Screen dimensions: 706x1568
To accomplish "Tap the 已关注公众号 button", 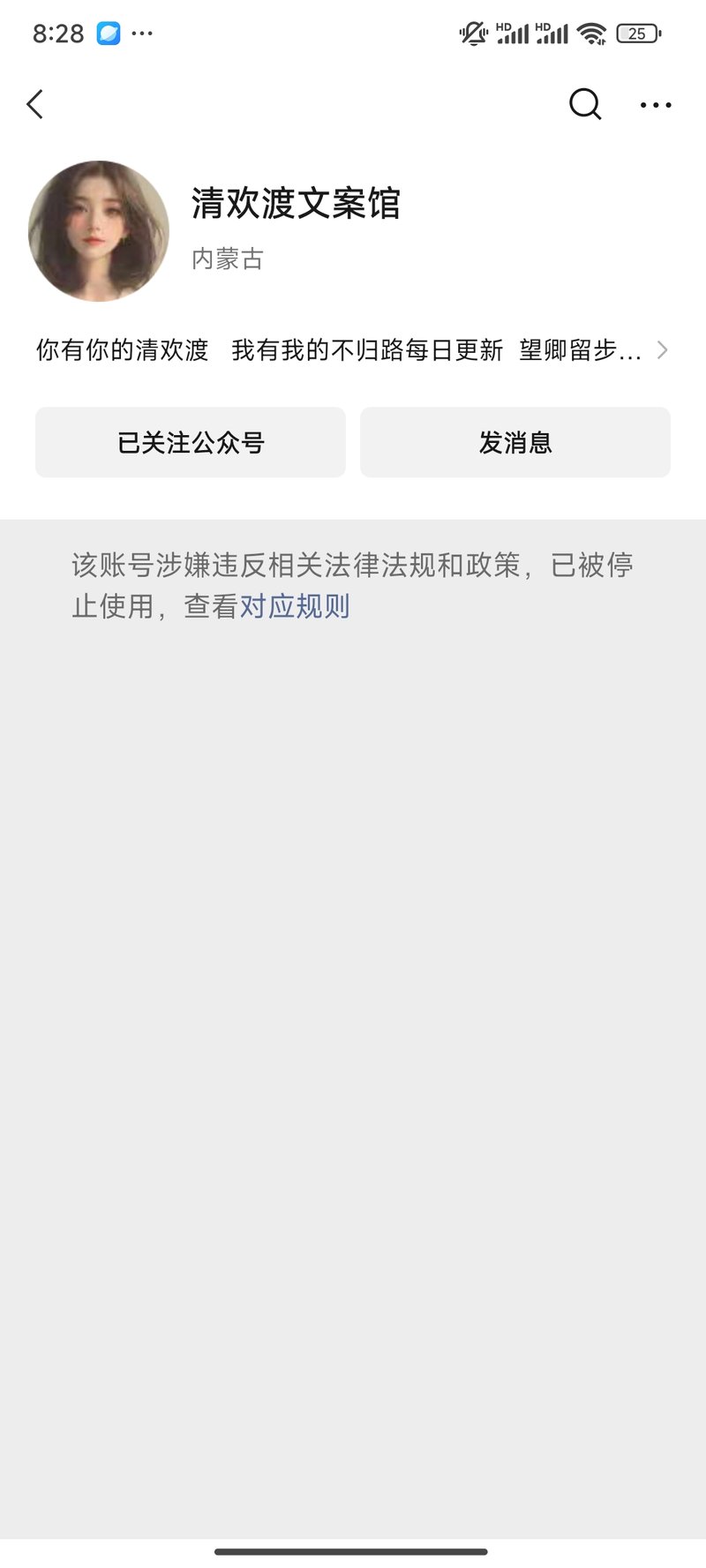I will pyautogui.click(x=191, y=442).
